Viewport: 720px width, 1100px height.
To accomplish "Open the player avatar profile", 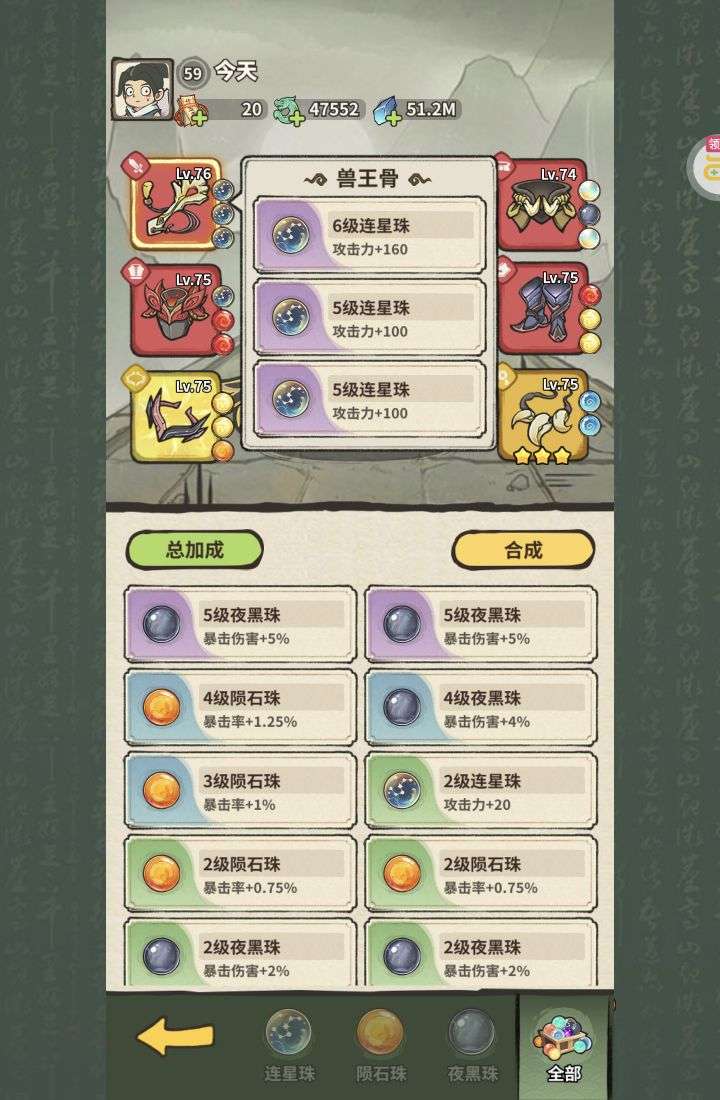I will (x=141, y=89).
